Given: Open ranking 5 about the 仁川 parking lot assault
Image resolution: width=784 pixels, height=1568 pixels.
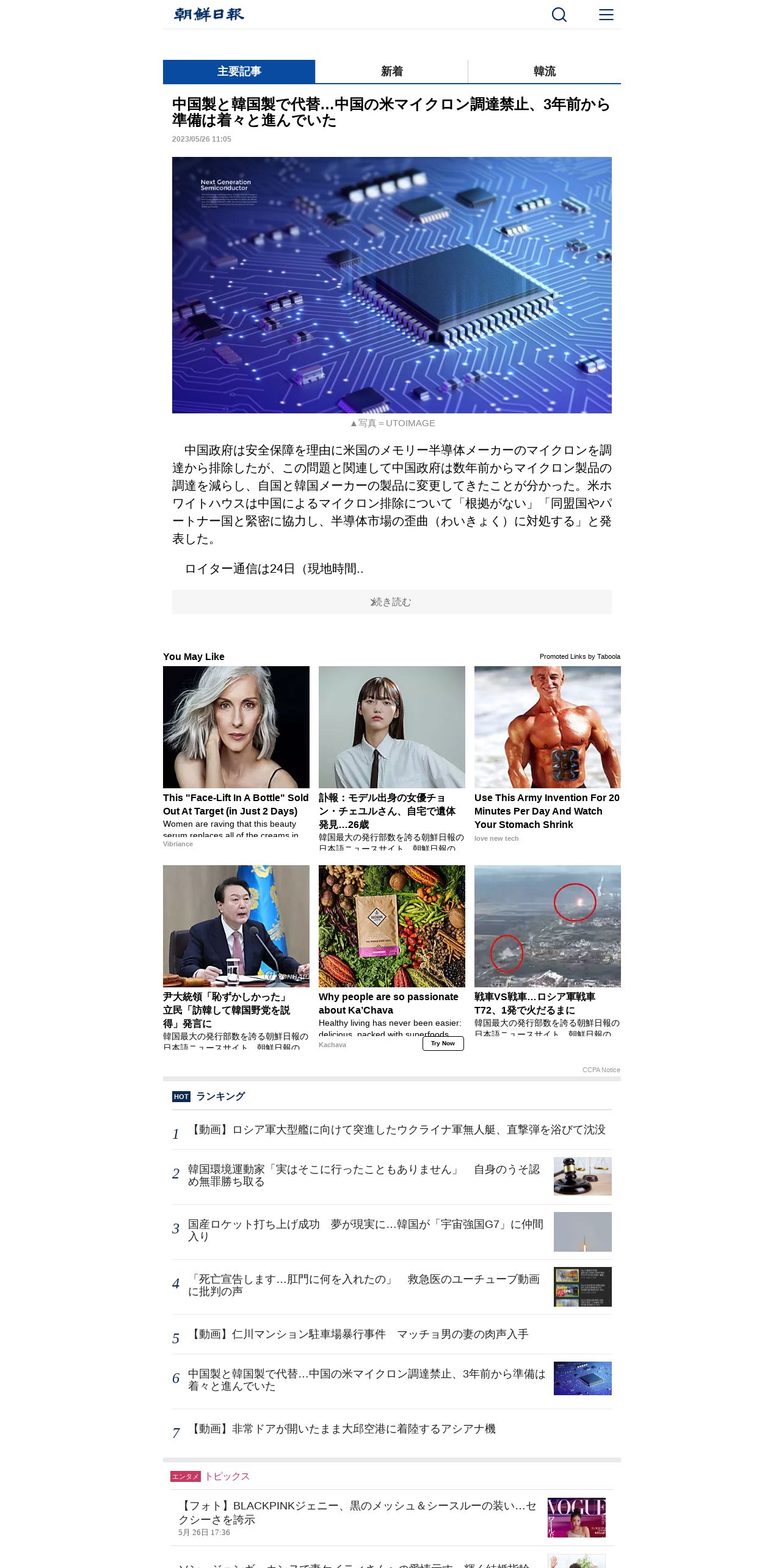Looking at the screenshot, I should point(358,1334).
